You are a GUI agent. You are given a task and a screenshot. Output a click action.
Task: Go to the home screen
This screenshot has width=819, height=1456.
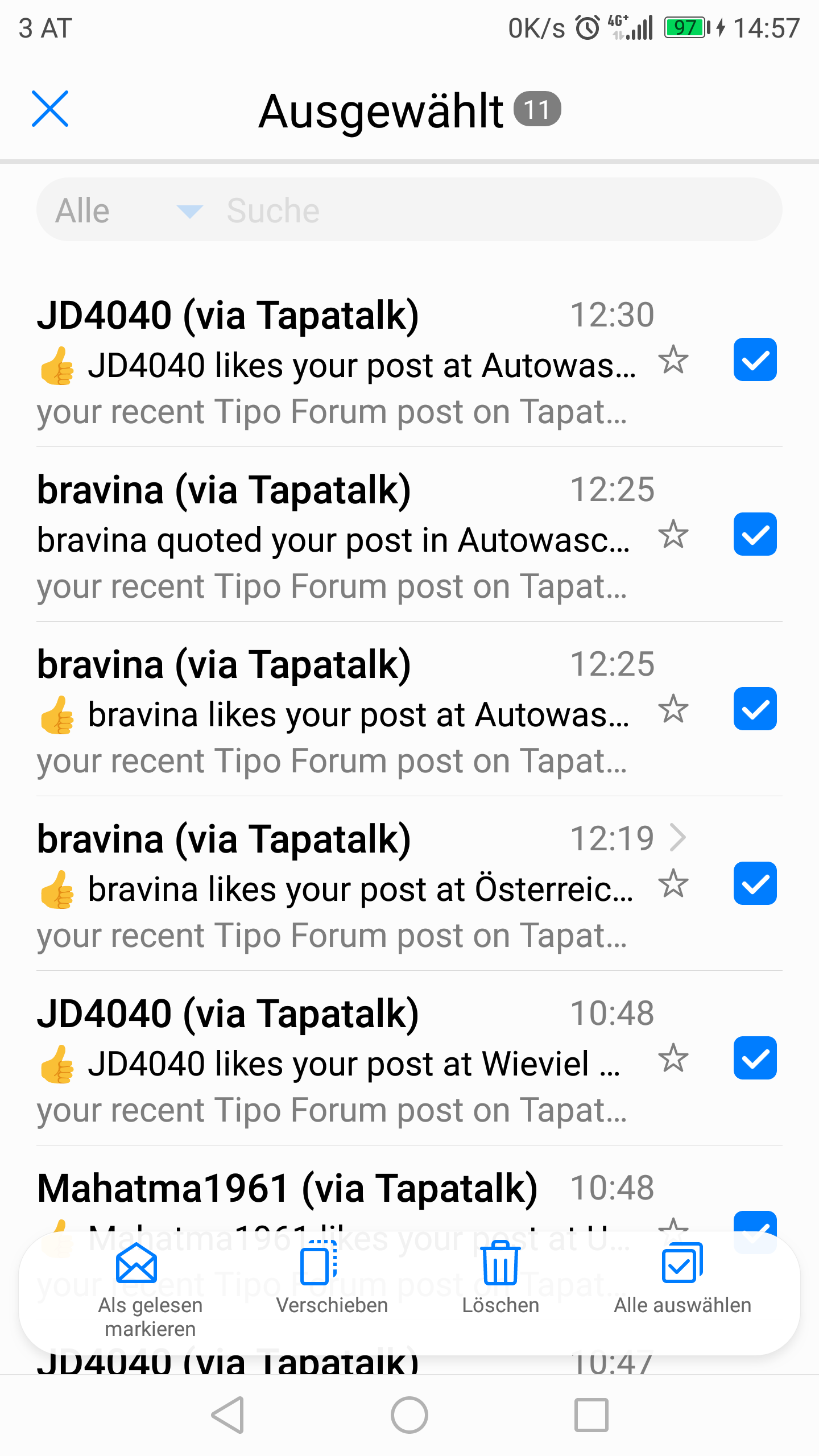click(x=409, y=1415)
